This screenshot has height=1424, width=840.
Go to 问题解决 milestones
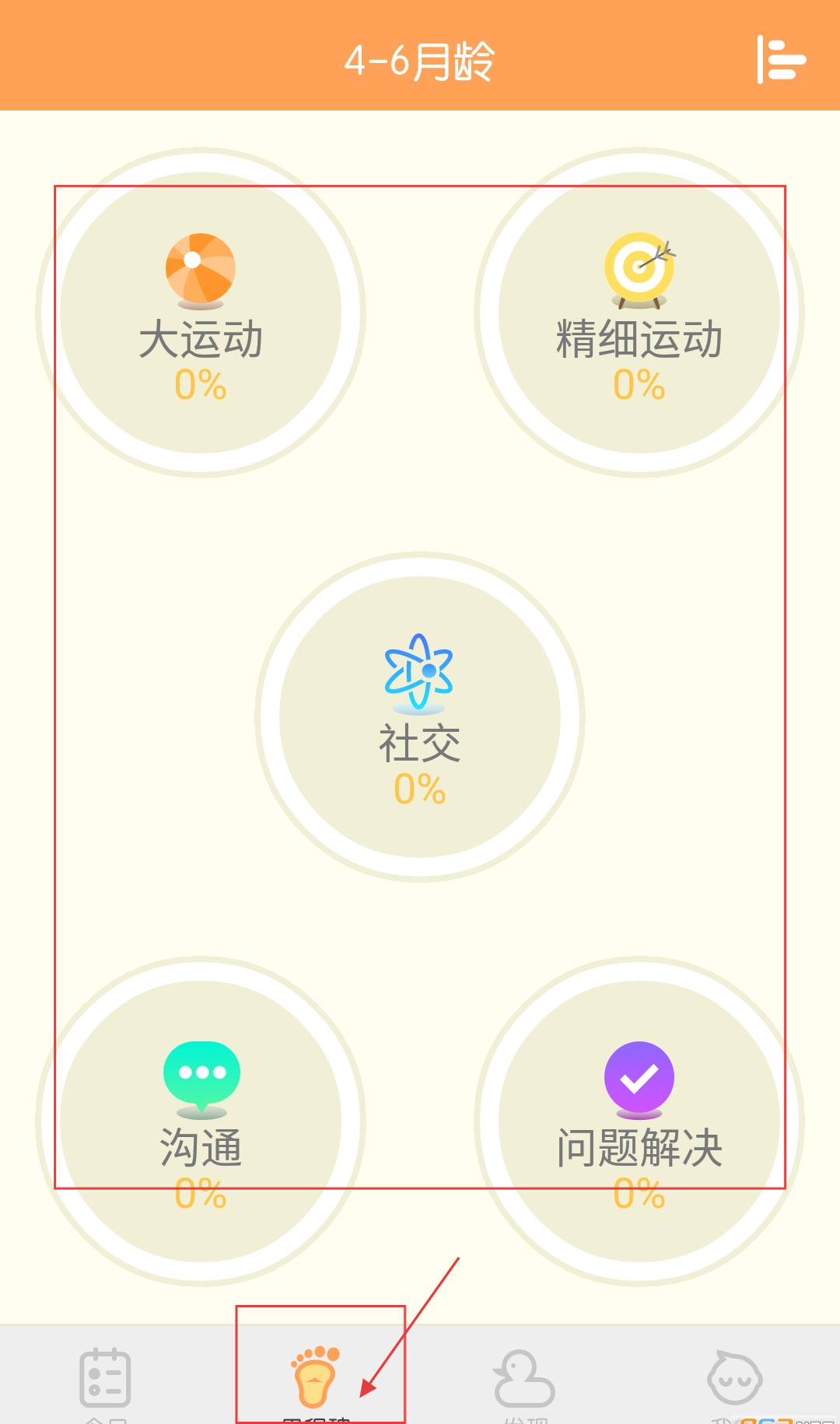click(639, 1121)
